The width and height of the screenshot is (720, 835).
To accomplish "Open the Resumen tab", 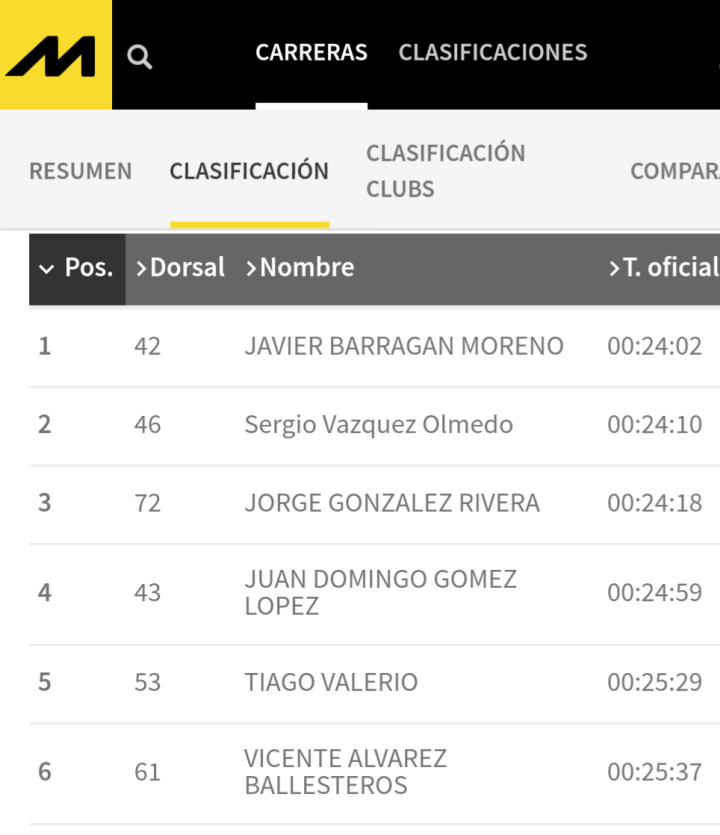I will 80,171.
